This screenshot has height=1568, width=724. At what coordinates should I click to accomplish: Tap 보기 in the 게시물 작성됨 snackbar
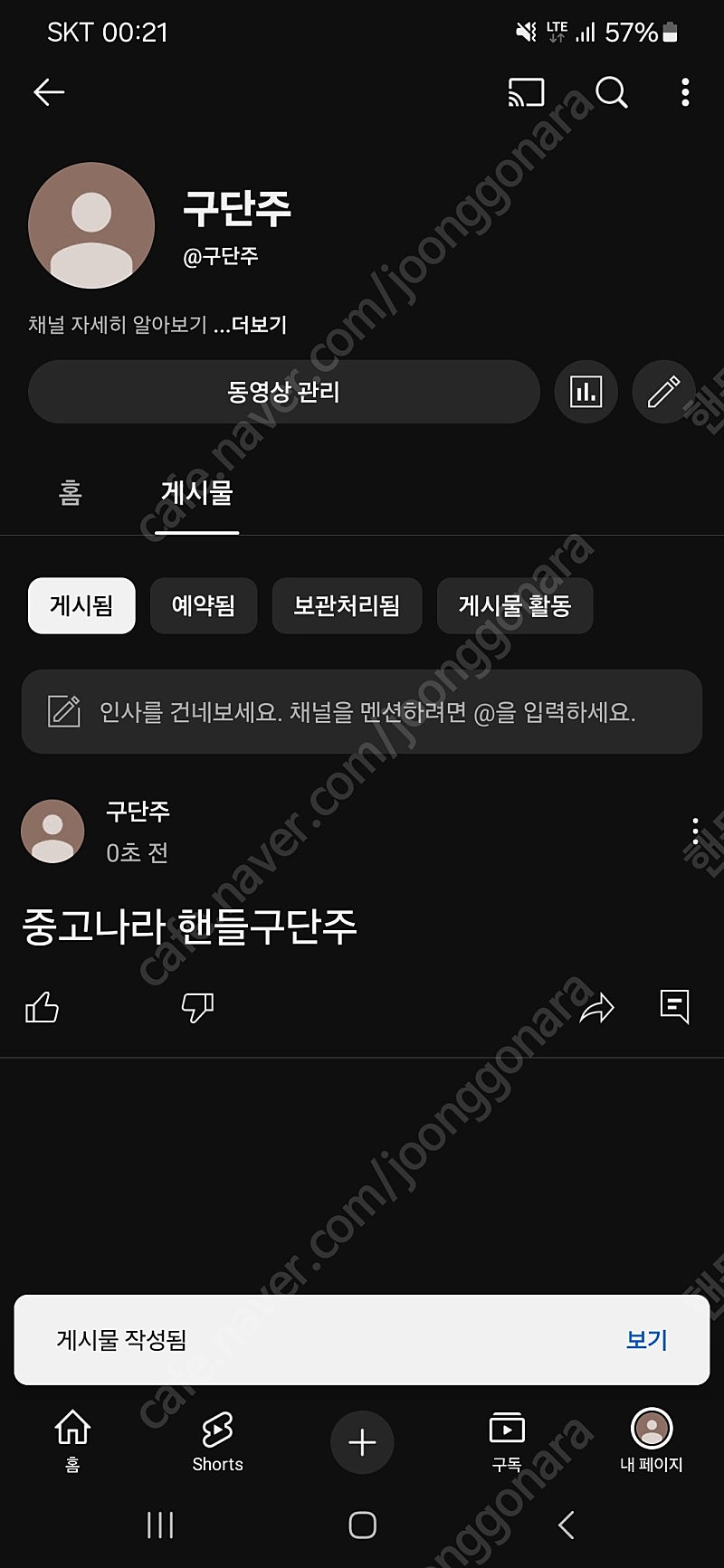pyautogui.click(x=647, y=1340)
